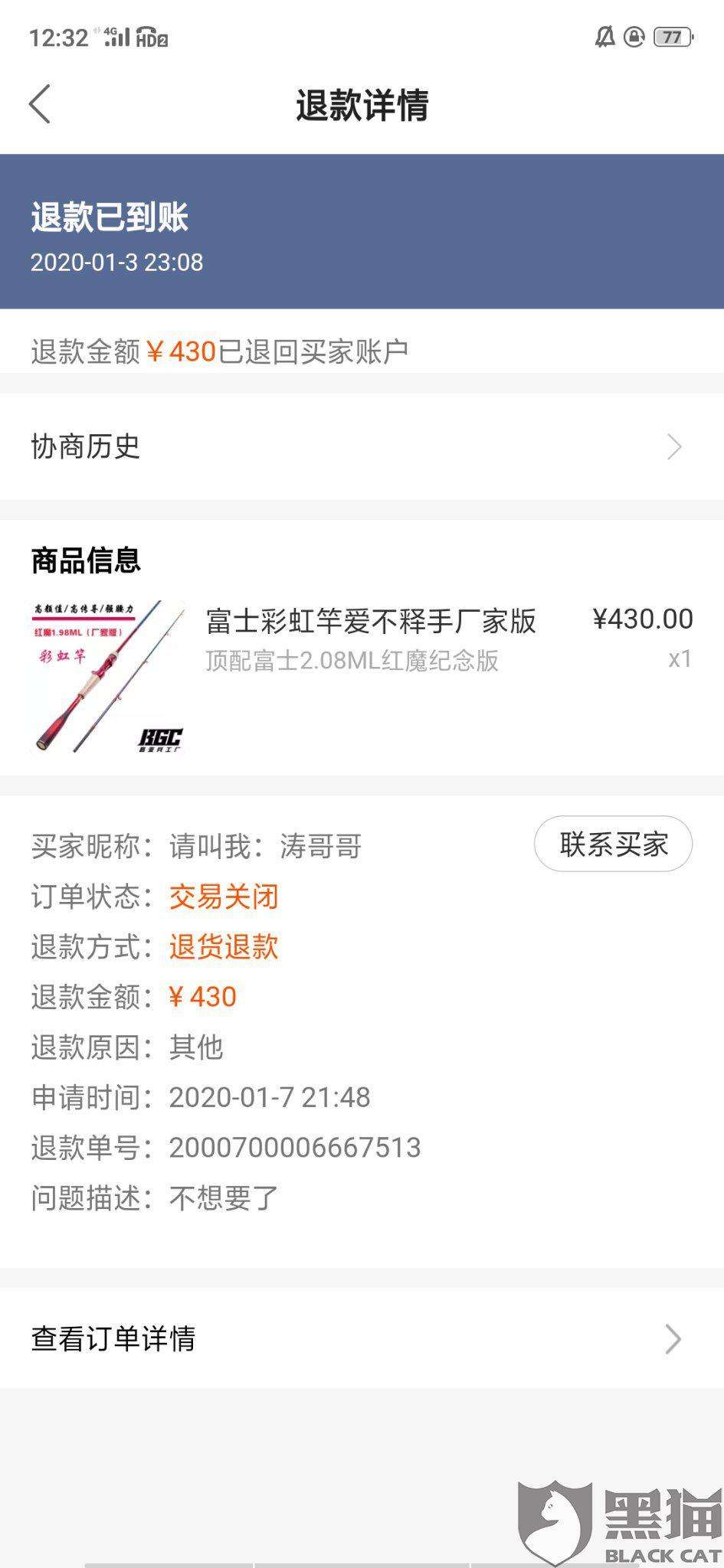Tap the muted notification bell icon
Viewport: 724px width, 1568px height.
604,34
